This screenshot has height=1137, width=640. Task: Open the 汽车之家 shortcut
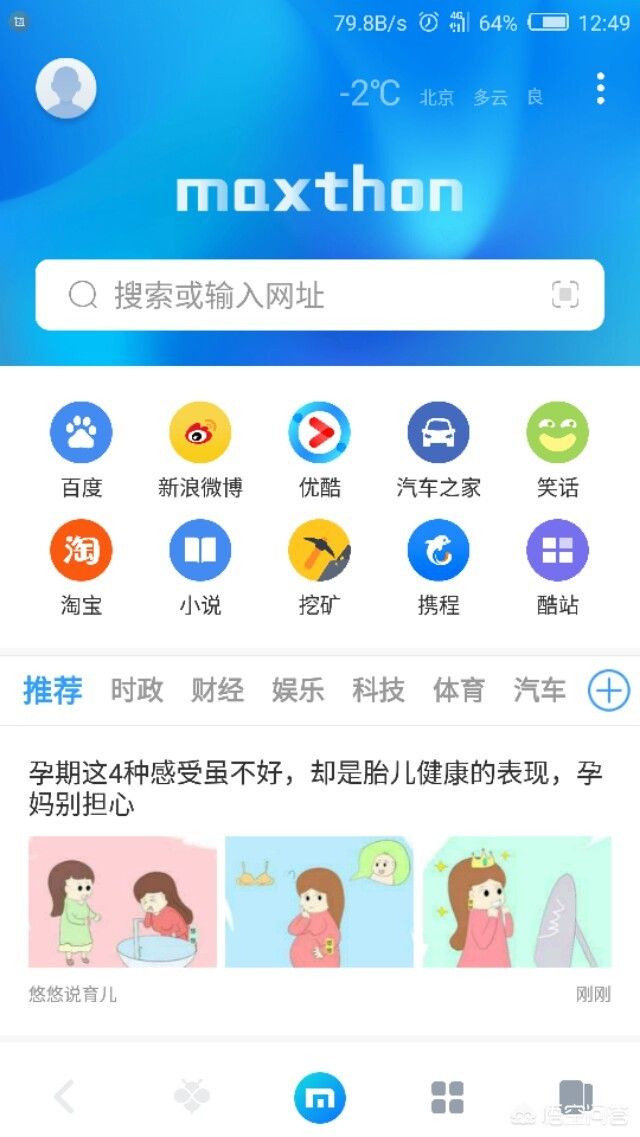point(438,433)
